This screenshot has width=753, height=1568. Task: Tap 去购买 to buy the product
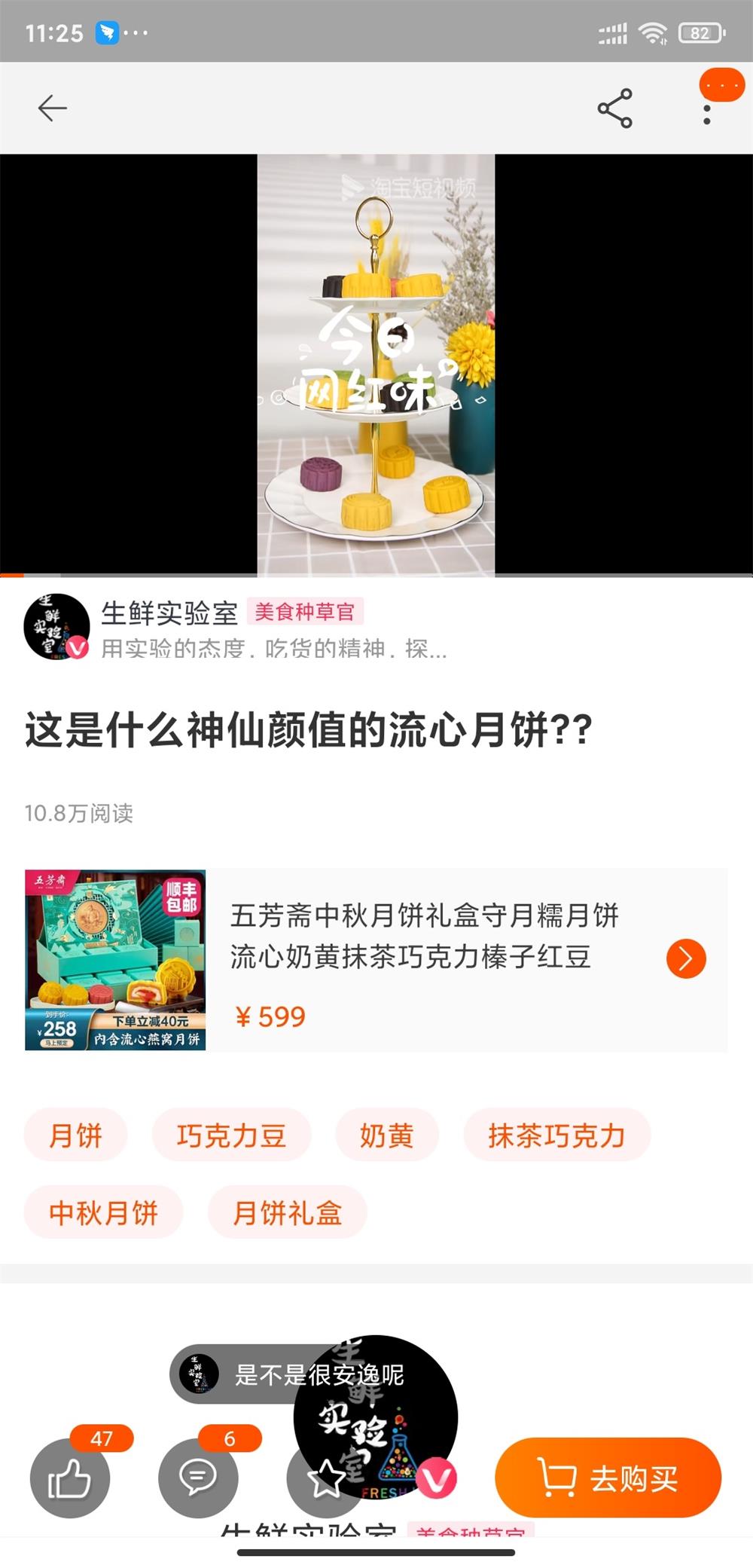(608, 1478)
